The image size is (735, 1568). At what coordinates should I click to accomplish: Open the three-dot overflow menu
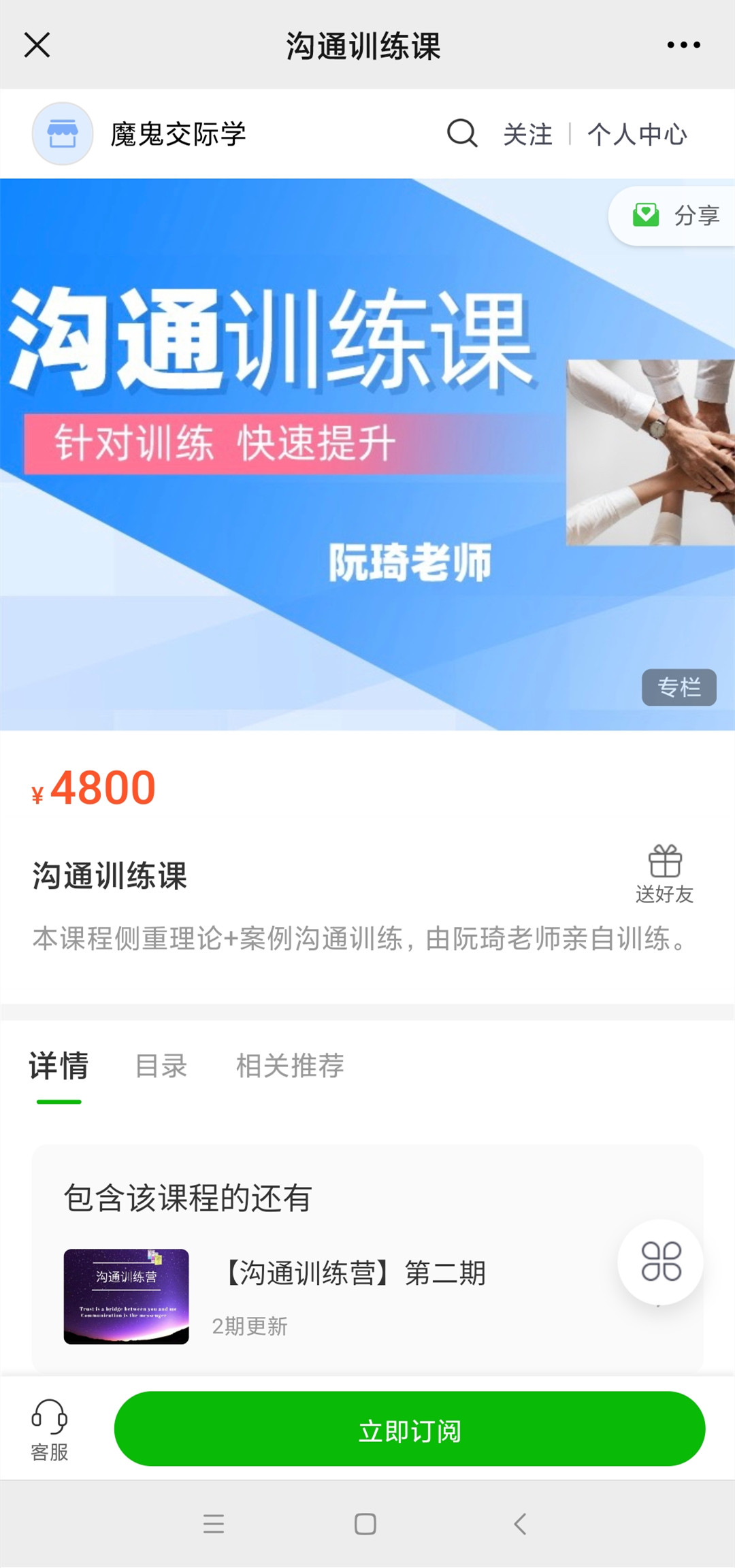coord(683,46)
